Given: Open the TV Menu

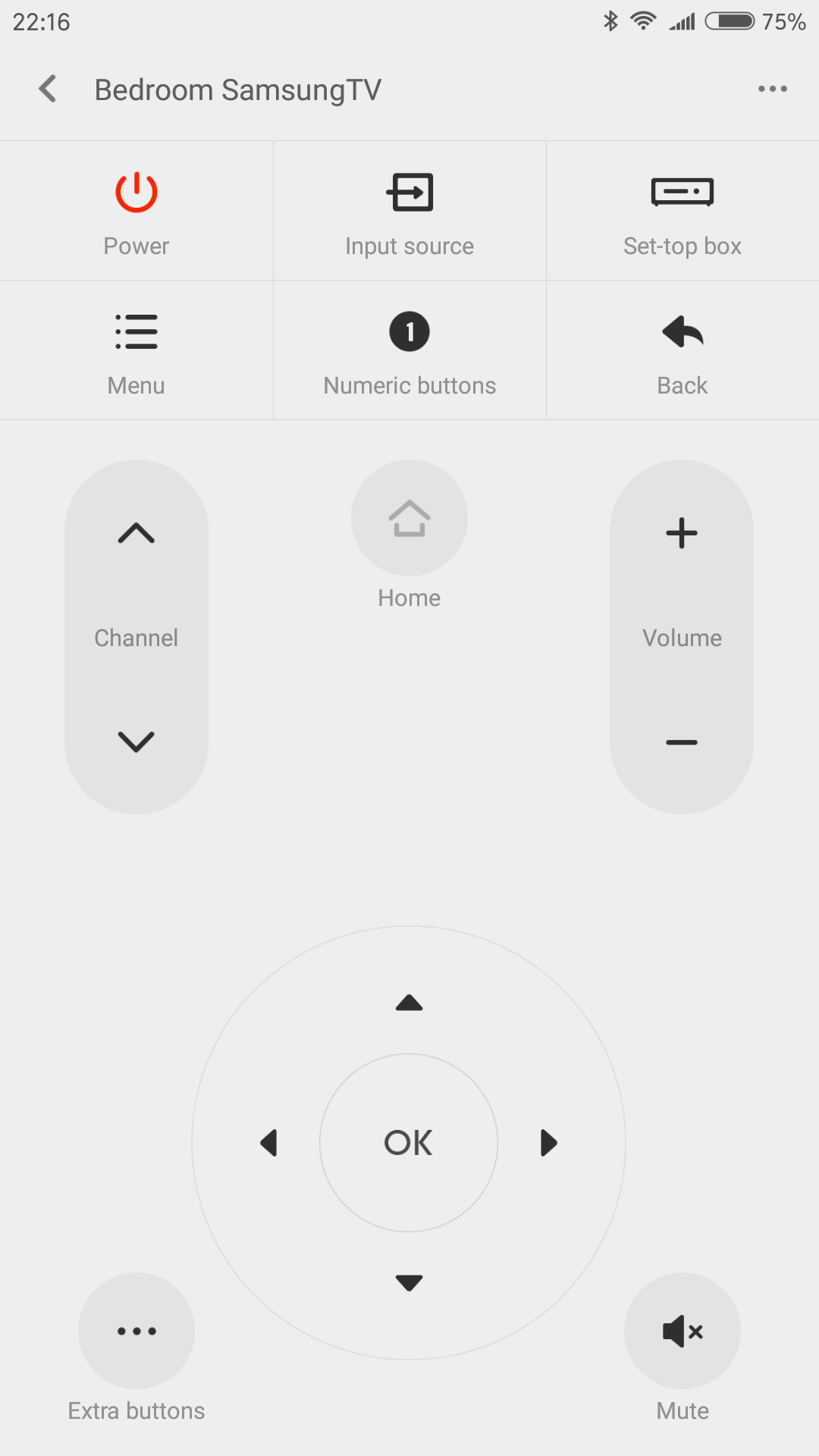Looking at the screenshot, I should pyautogui.click(x=136, y=350).
